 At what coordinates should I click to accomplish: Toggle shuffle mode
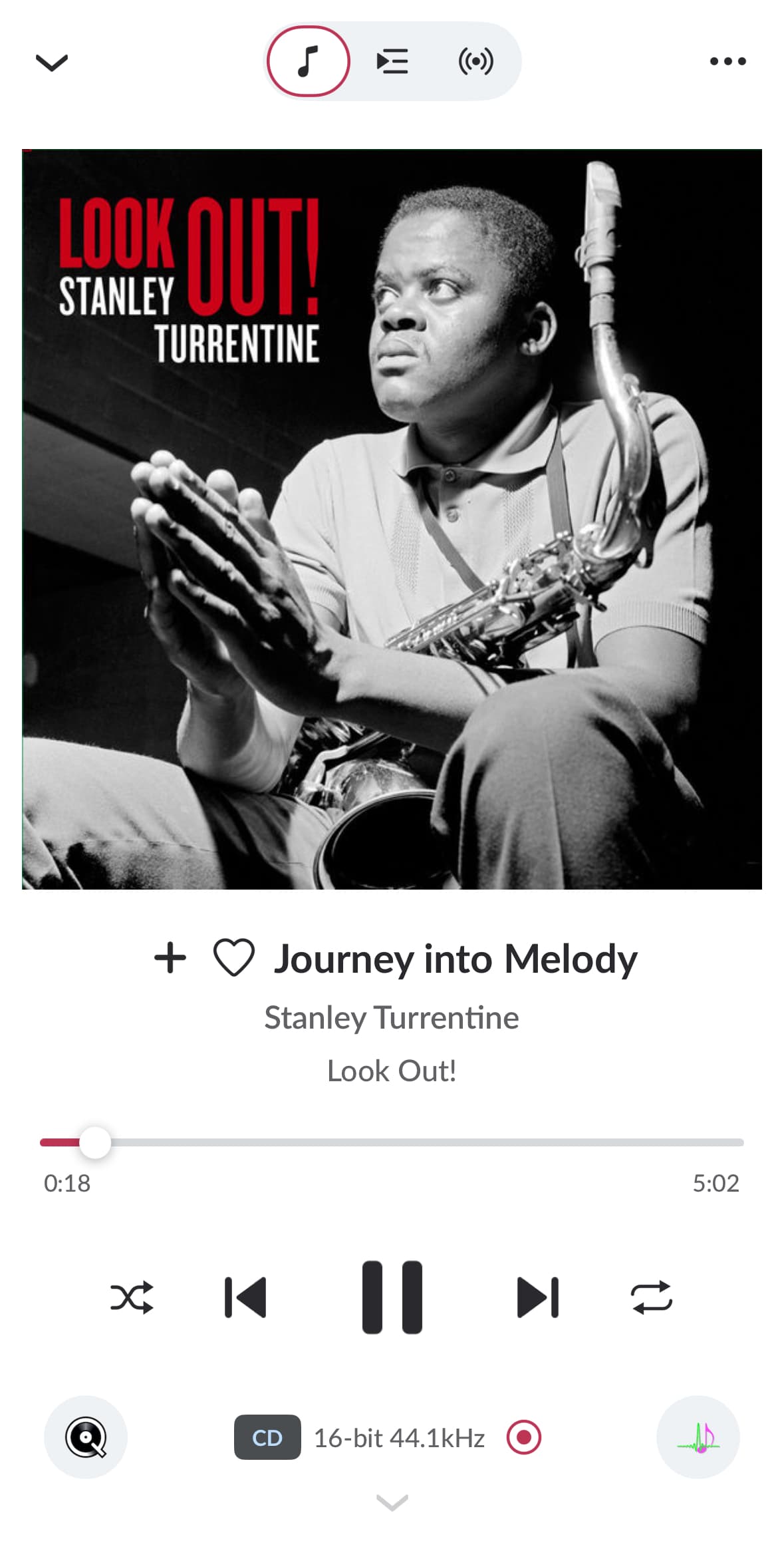click(x=132, y=1297)
